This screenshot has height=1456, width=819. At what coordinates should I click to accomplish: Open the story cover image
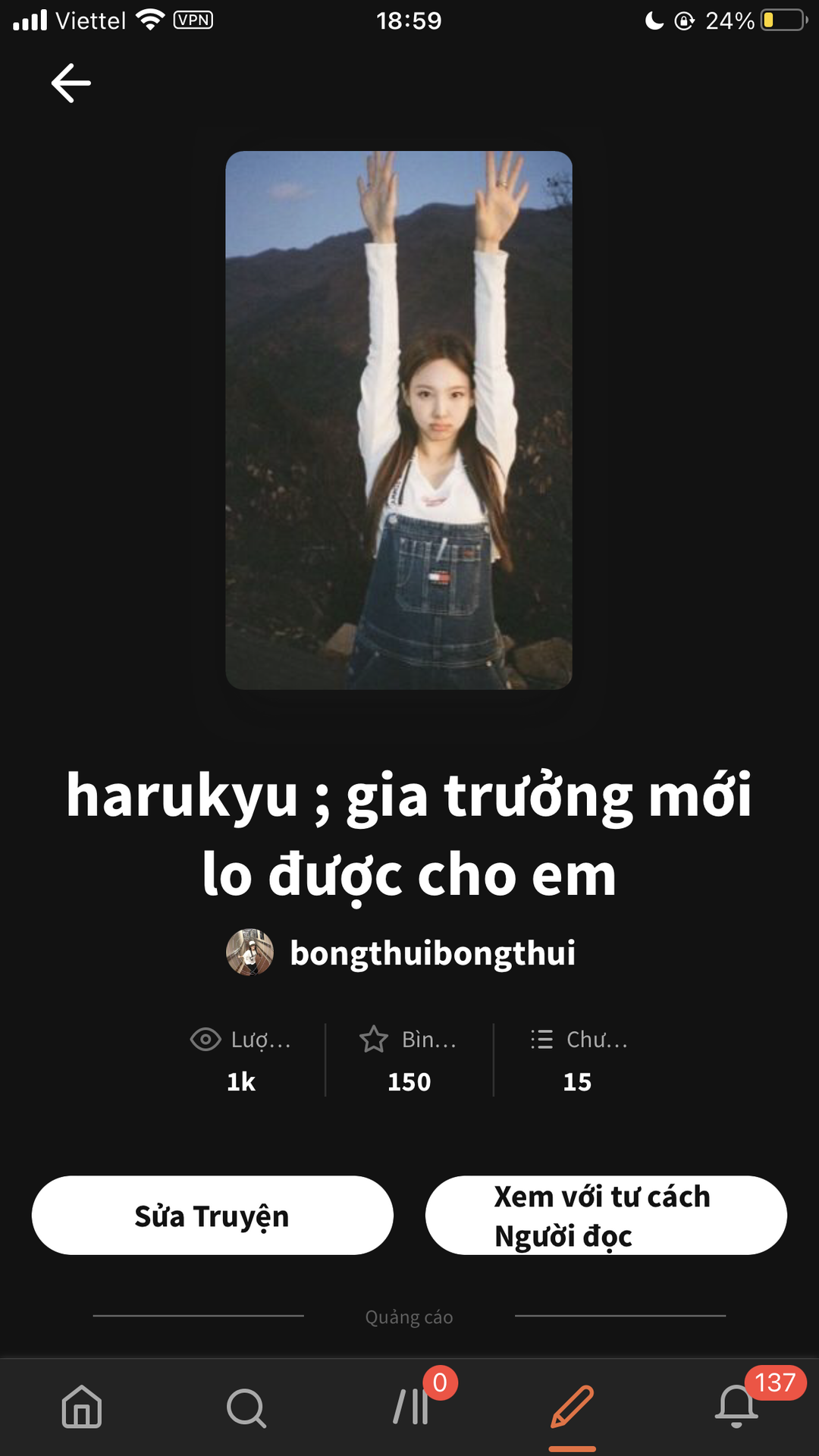point(399,420)
